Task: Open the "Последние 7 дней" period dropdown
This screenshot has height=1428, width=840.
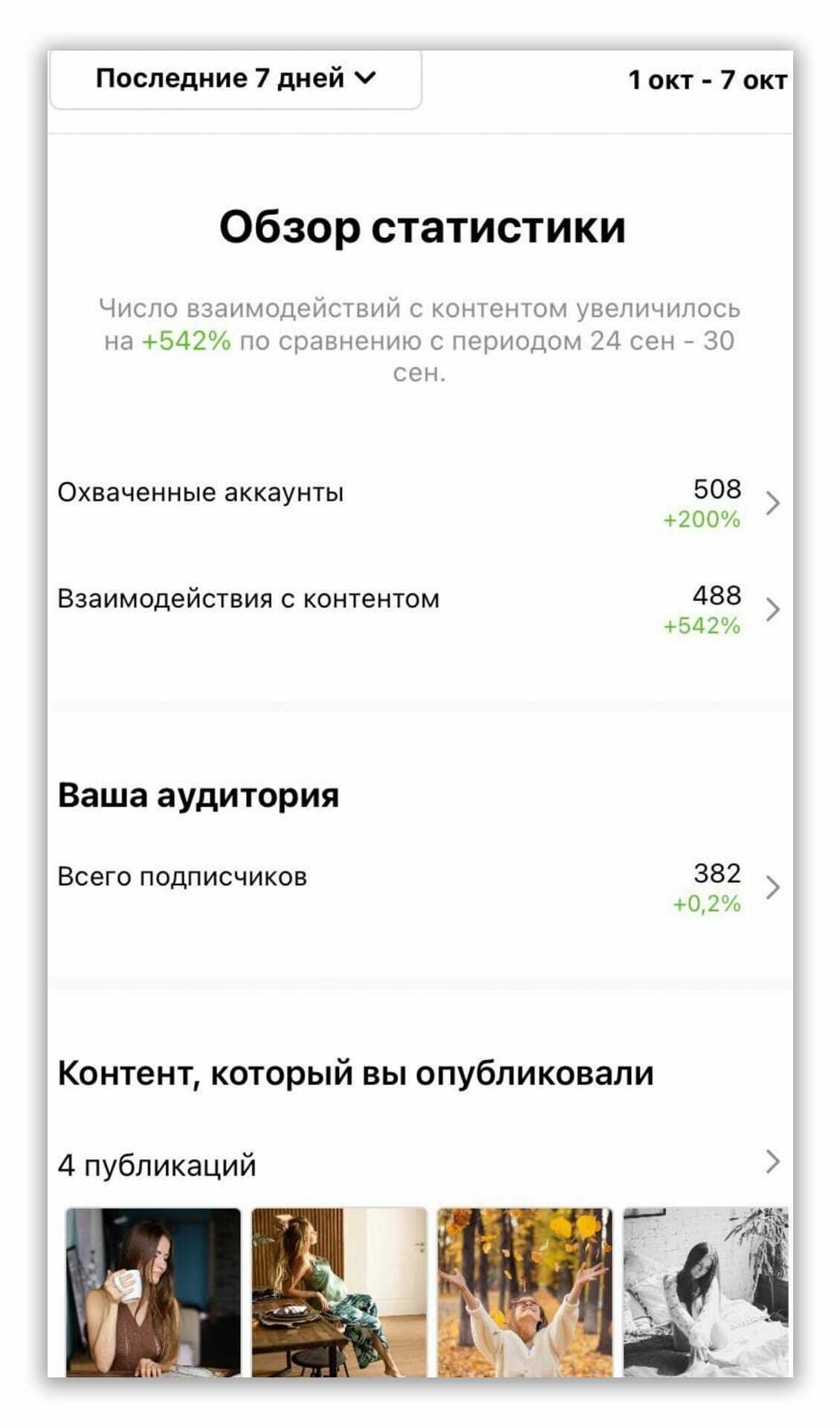Action: pyautogui.click(x=236, y=79)
